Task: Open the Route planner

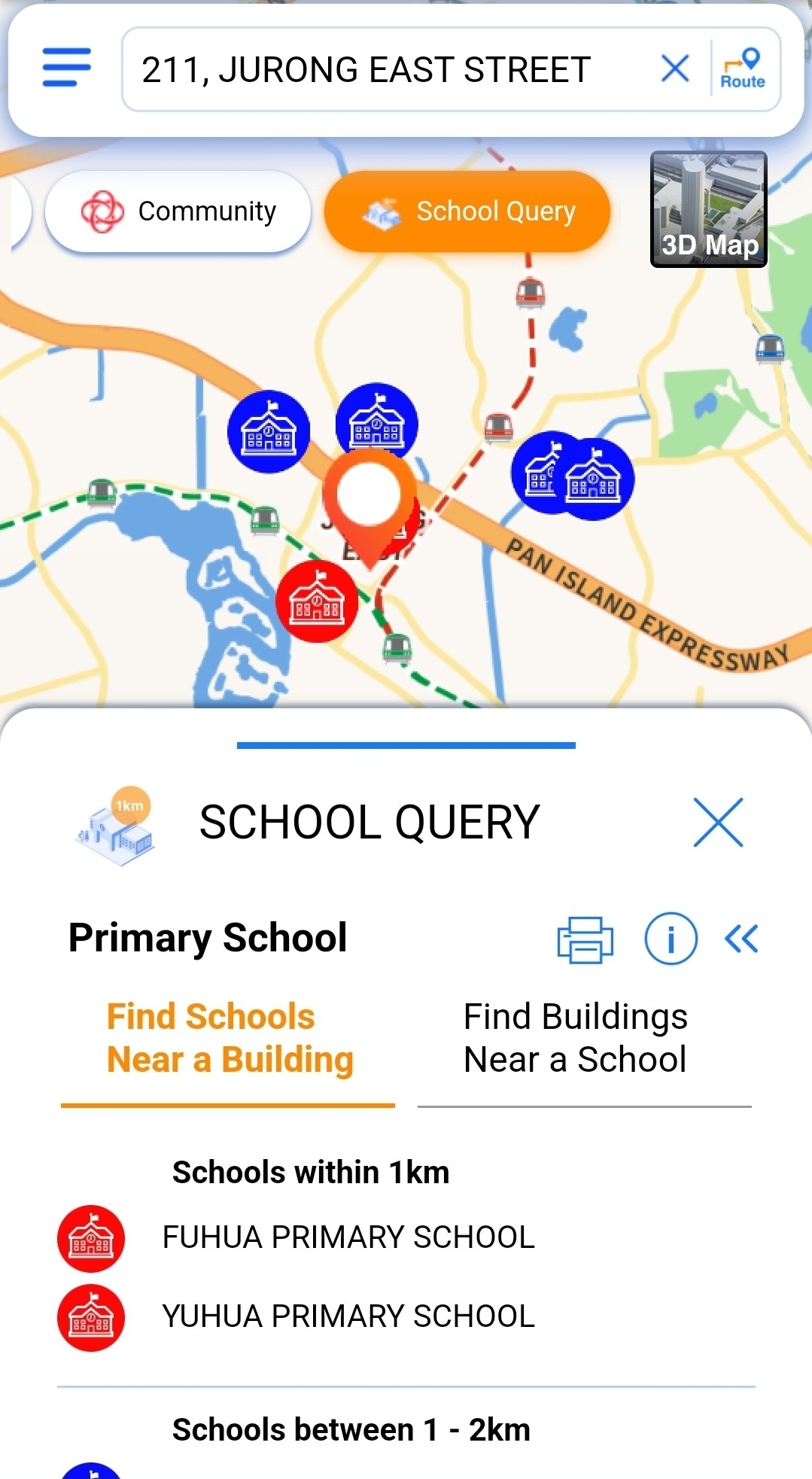Action: click(x=743, y=69)
